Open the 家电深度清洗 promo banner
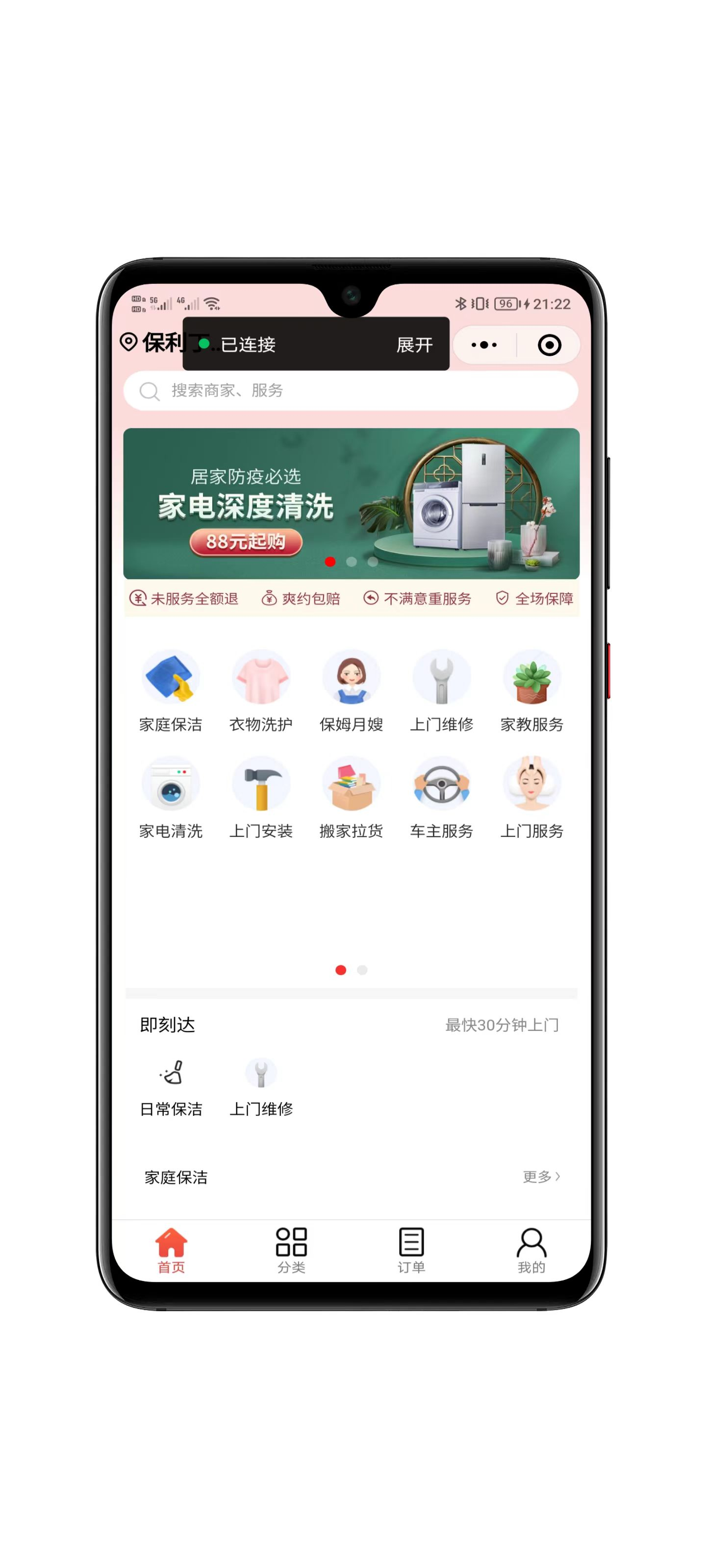This screenshot has height=1568, width=706. pyautogui.click(x=351, y=503)
